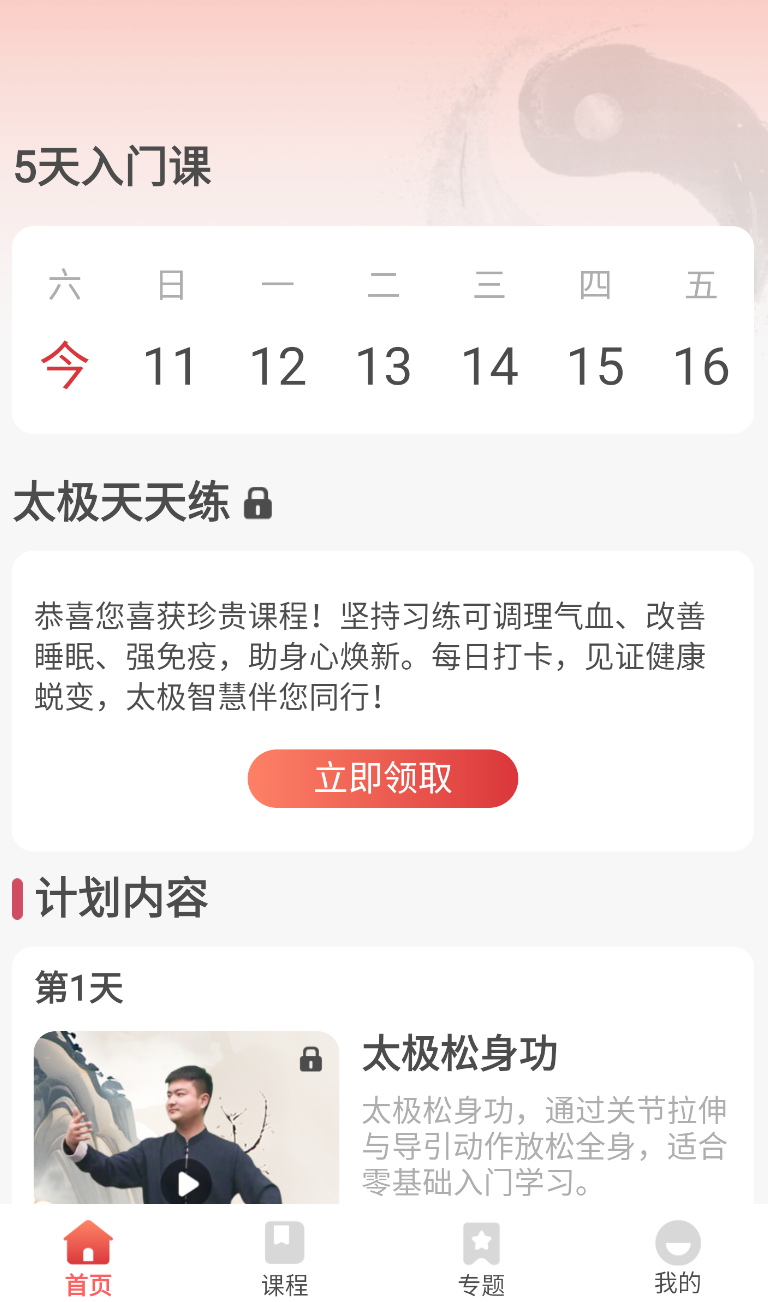Viewport: 768px width, 1302px height.
Task: Open the 5天入门课 header details
Action: [x=114, y=168]
